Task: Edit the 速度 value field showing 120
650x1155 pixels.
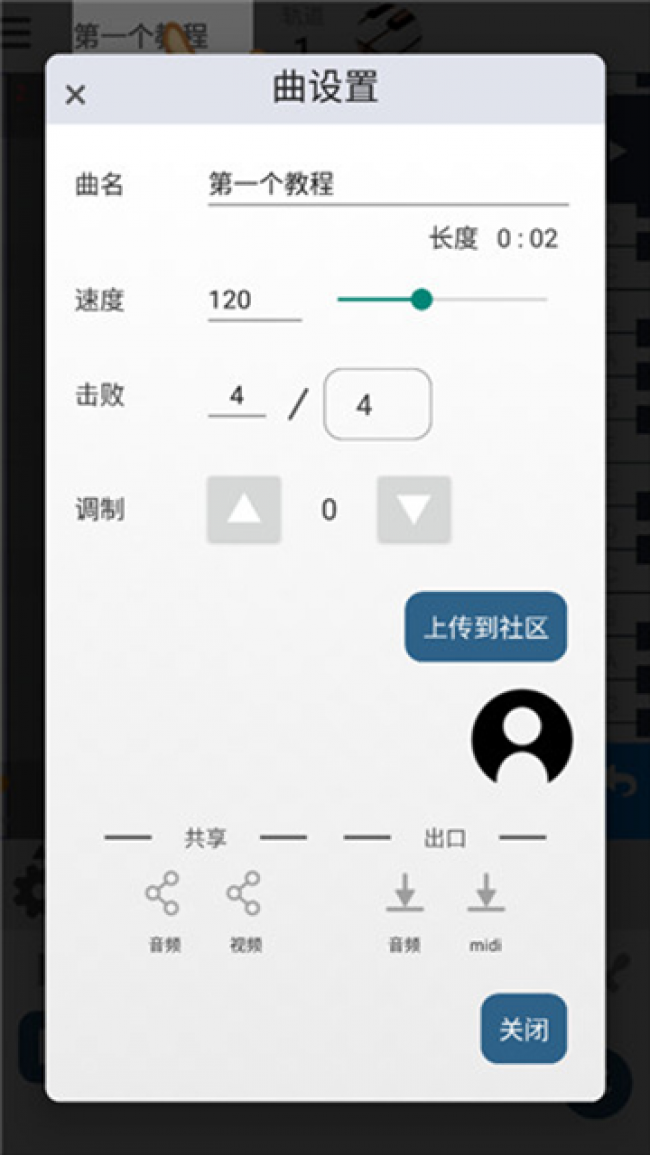Action: tap(254, 300)
